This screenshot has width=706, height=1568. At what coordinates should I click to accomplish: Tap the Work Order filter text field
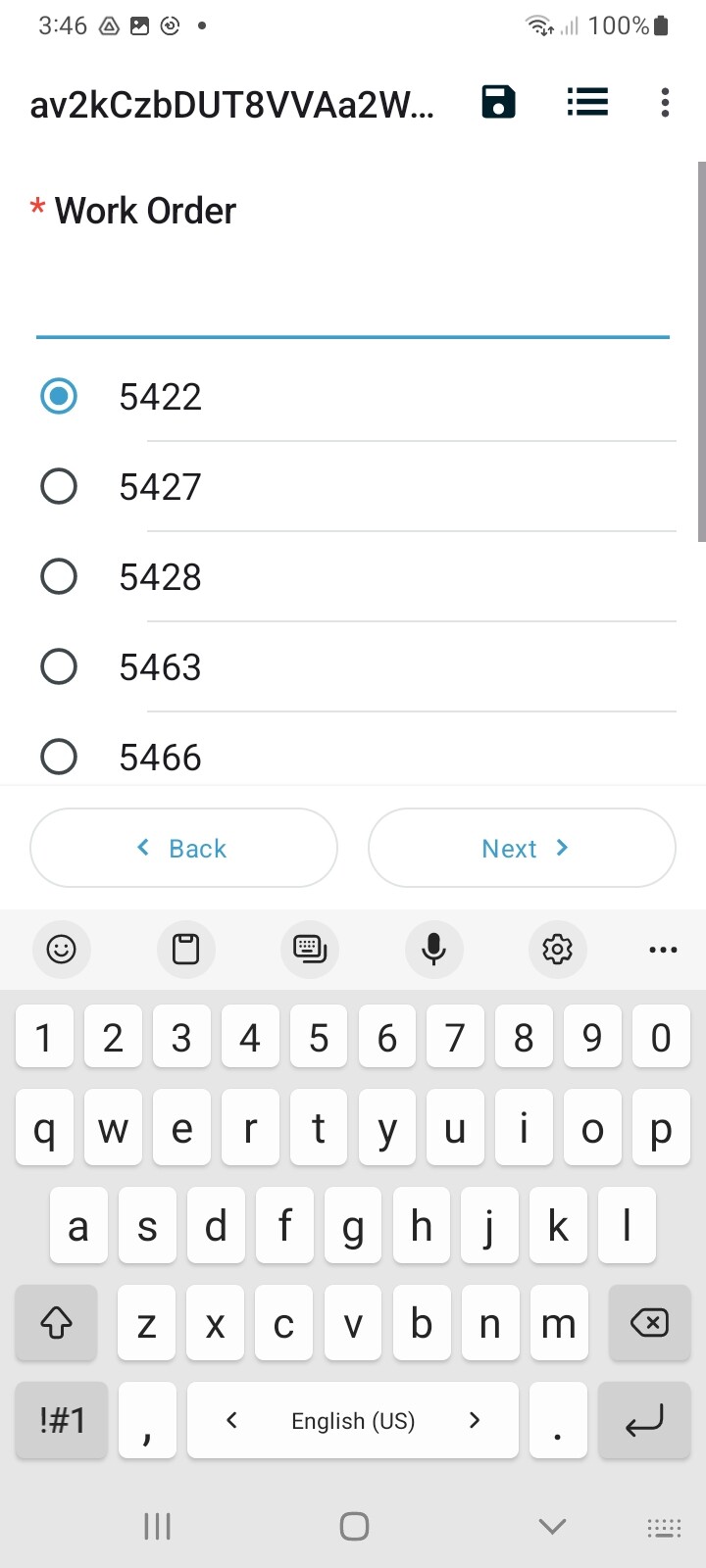click(352, 309)
